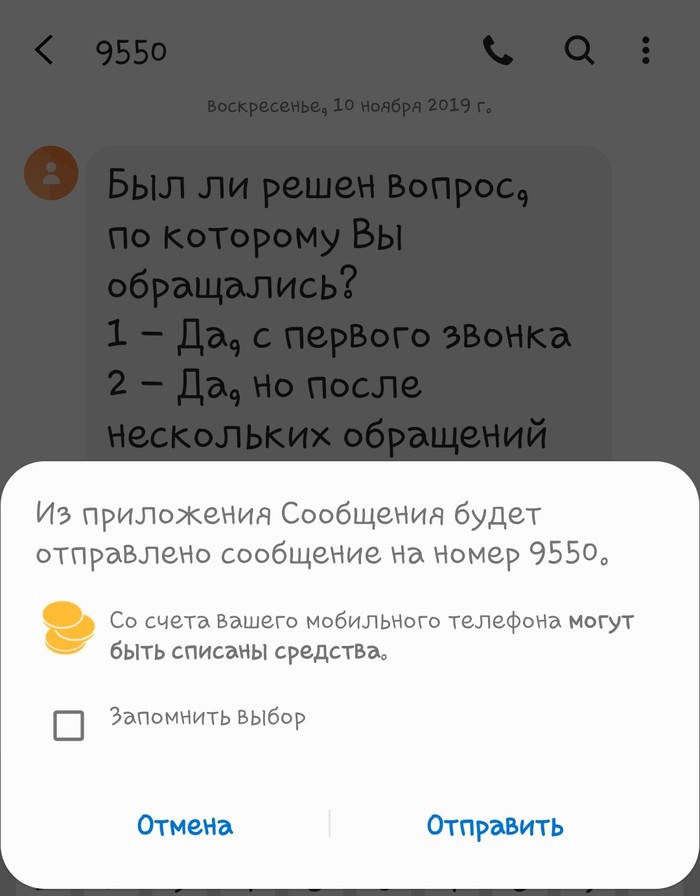Open the three-dot overflow menu
Screen dimensions: 700x896
pos(646,50)
